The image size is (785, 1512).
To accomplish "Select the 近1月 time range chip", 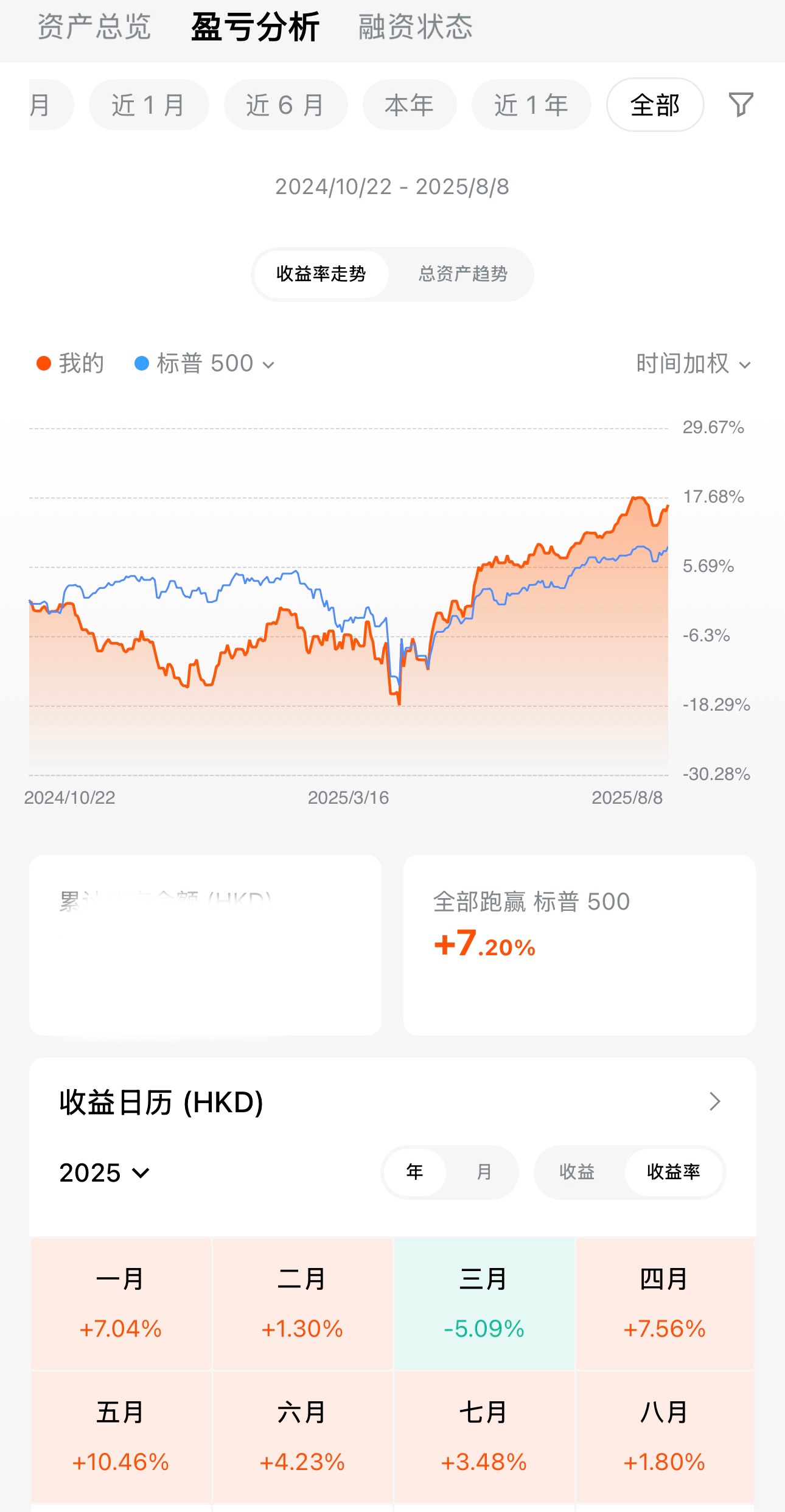I will tap(148, 105).
